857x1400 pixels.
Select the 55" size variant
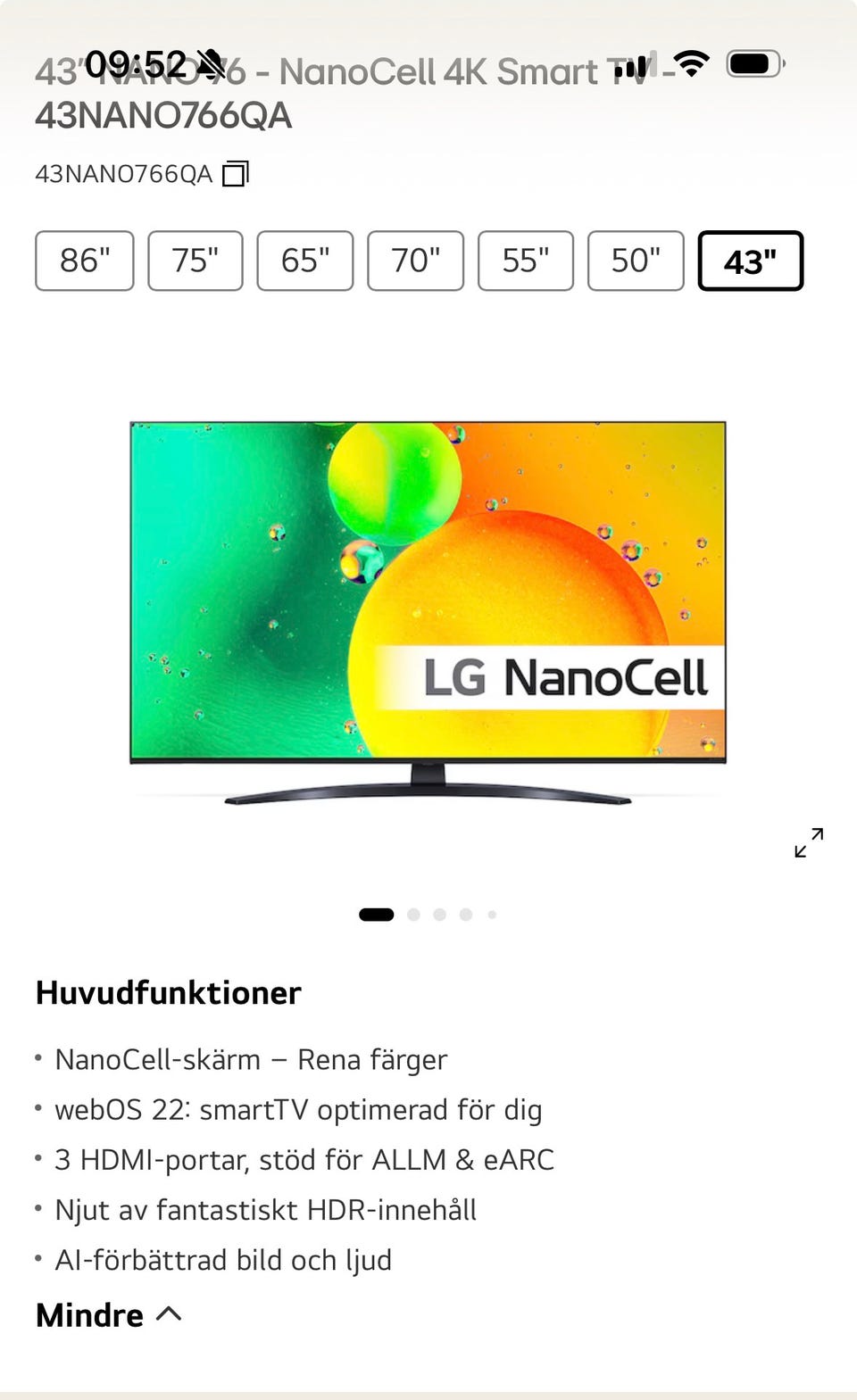526,261
